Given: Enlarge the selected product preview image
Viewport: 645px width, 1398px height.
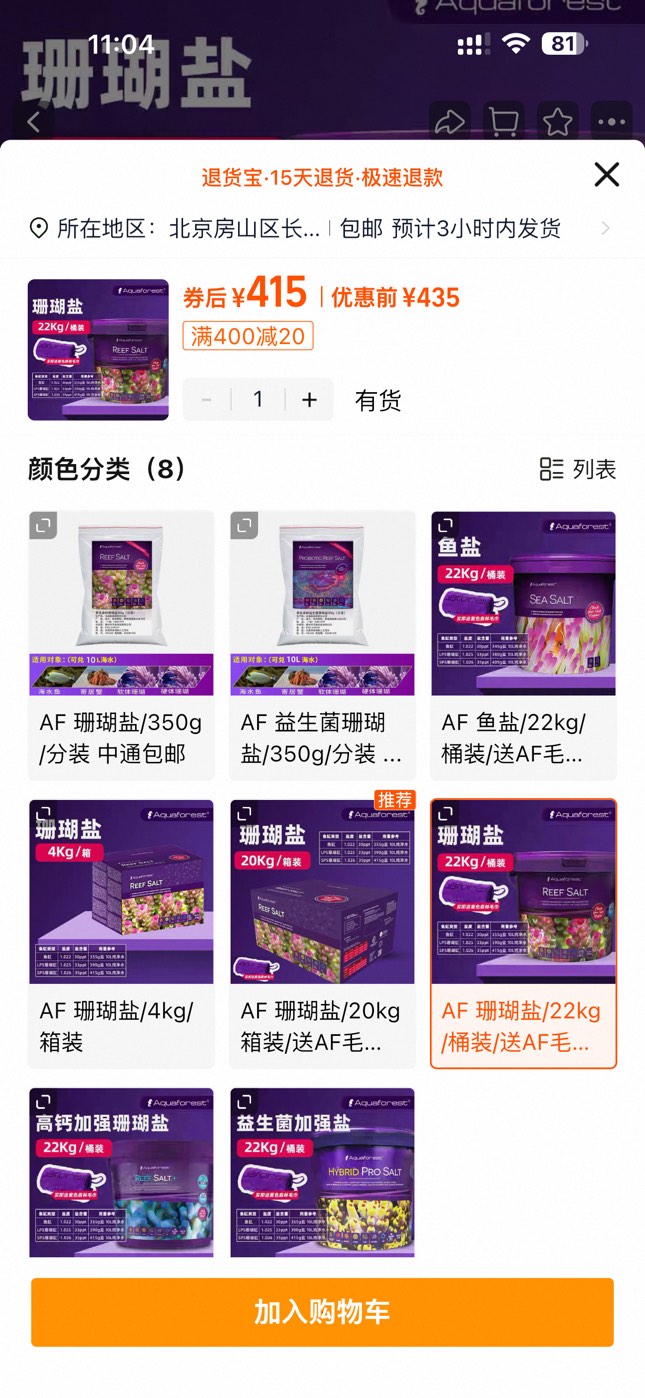Looking at the screenshot, I should pyautogui.click(x=98, y=349).
